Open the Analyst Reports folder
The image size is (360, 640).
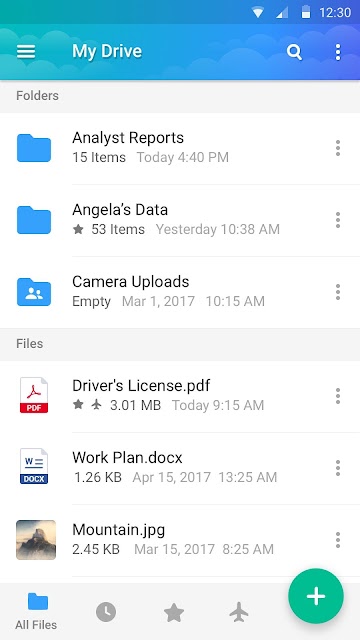pyautogui.click(x=180, y=148)
